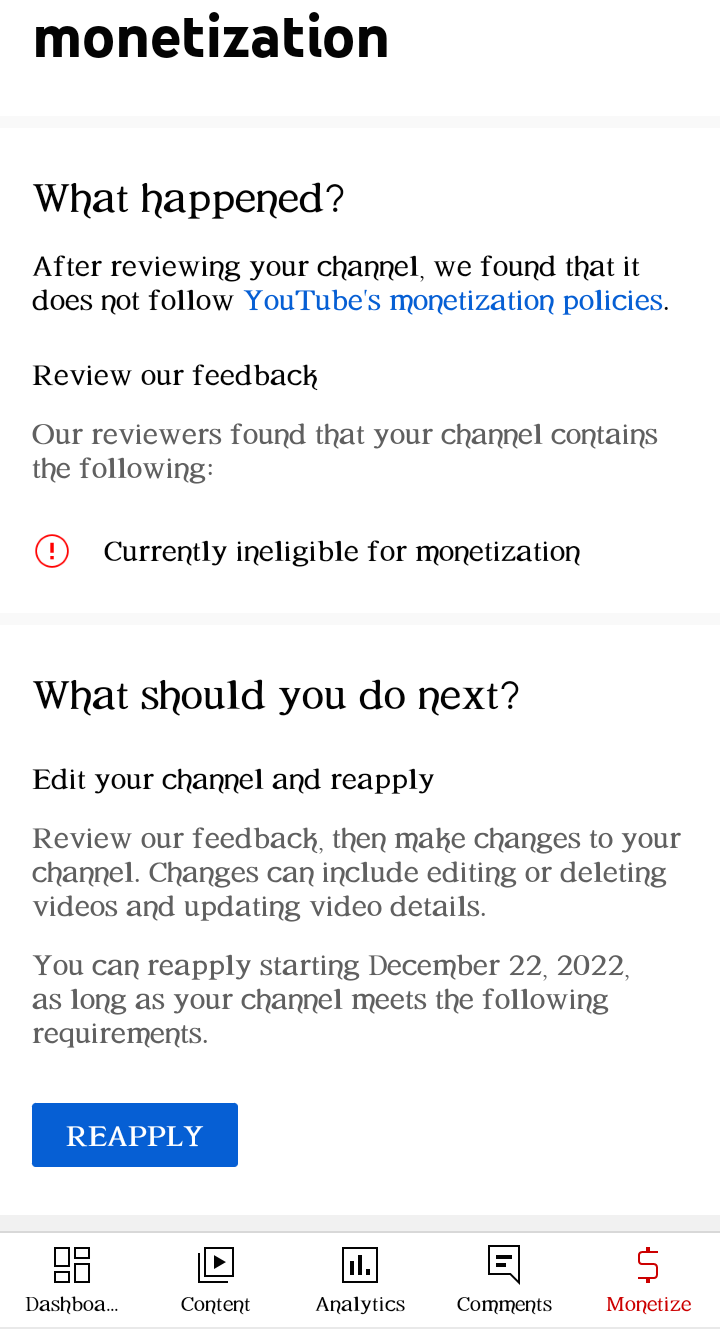This screenshot has height=1334, width=720.
Task: Go to the Content tab
Action: coord(216,1280)
